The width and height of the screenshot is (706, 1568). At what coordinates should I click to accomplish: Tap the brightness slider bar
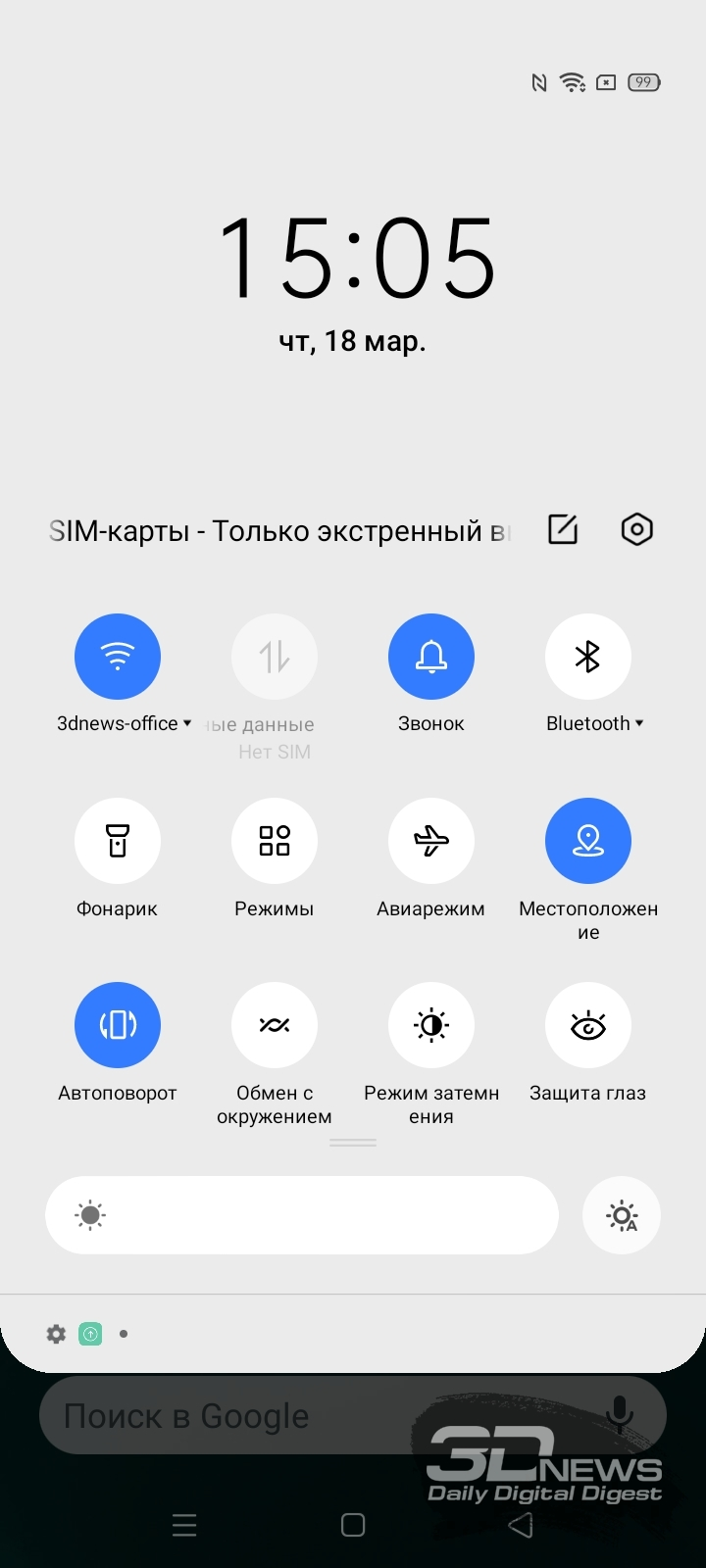coord(302,1215)
